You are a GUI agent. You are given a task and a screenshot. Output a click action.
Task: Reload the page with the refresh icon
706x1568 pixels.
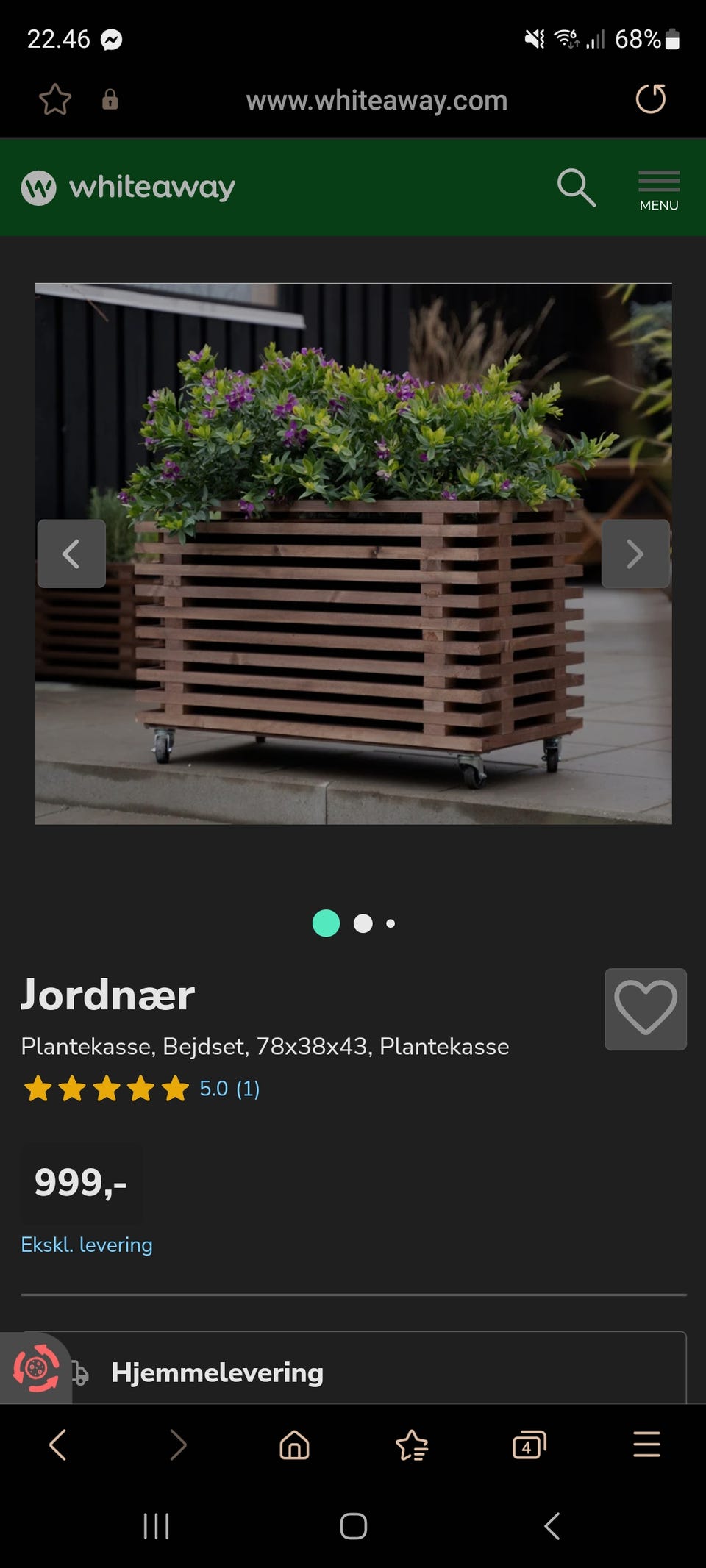coord(652,99)
